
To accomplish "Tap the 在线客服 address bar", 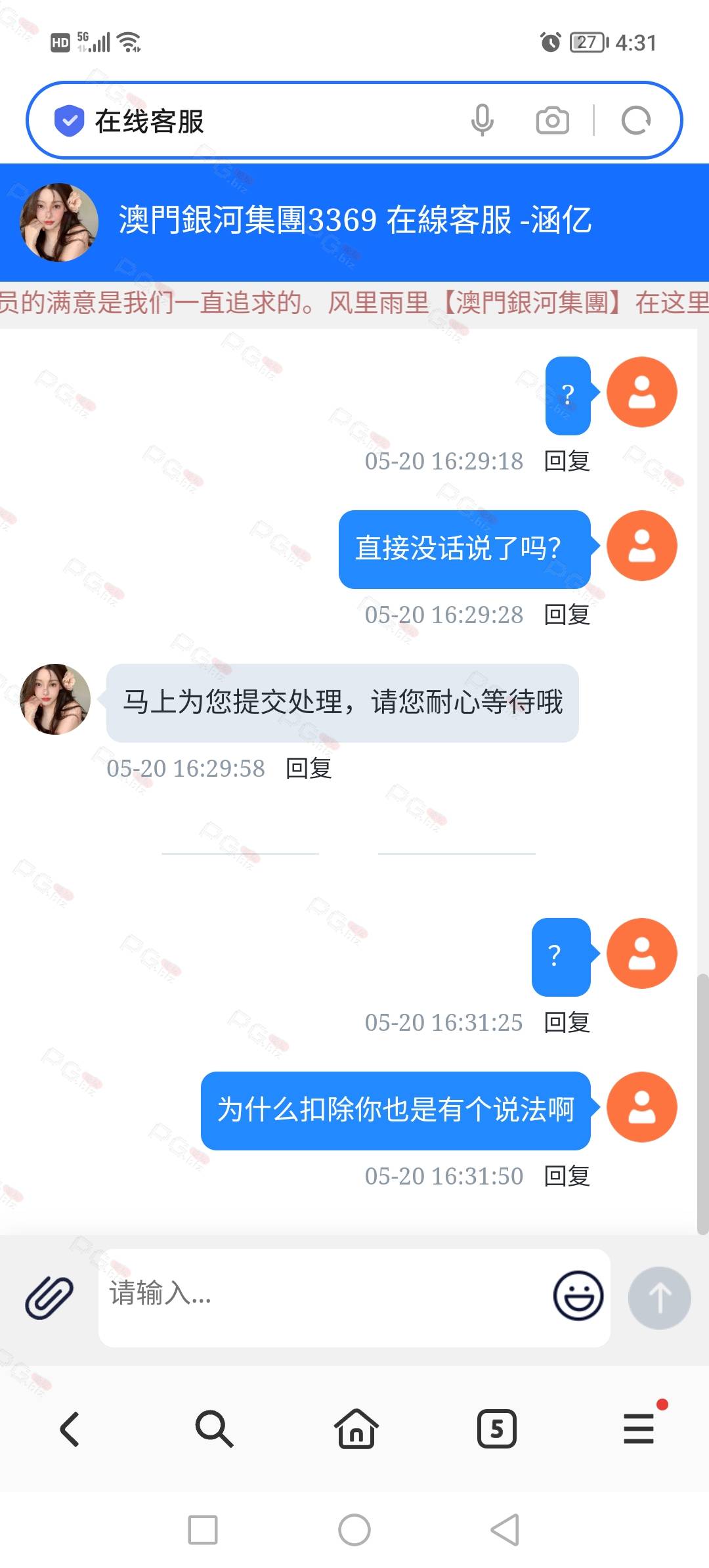I will pos(263,121).
